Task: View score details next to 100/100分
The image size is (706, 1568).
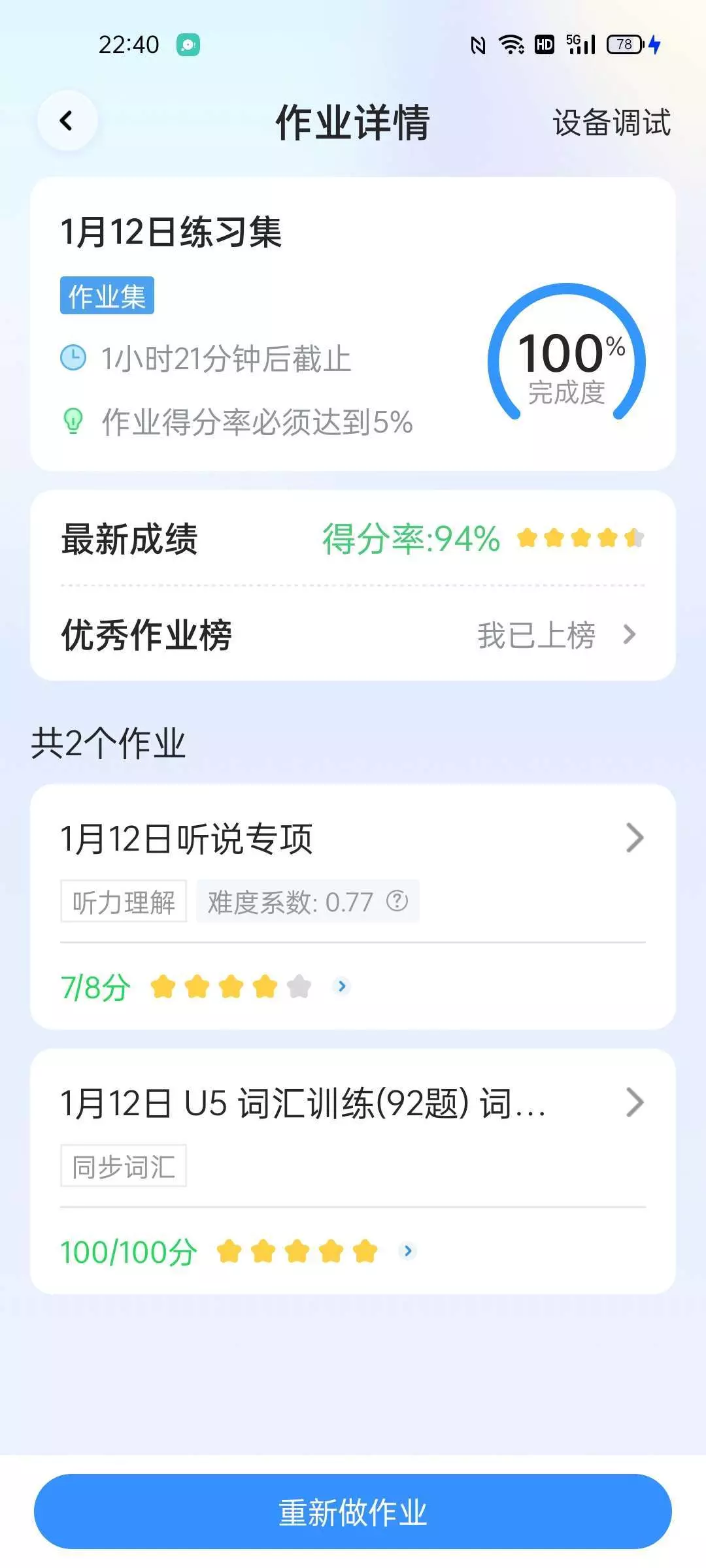Action: 408,1250
